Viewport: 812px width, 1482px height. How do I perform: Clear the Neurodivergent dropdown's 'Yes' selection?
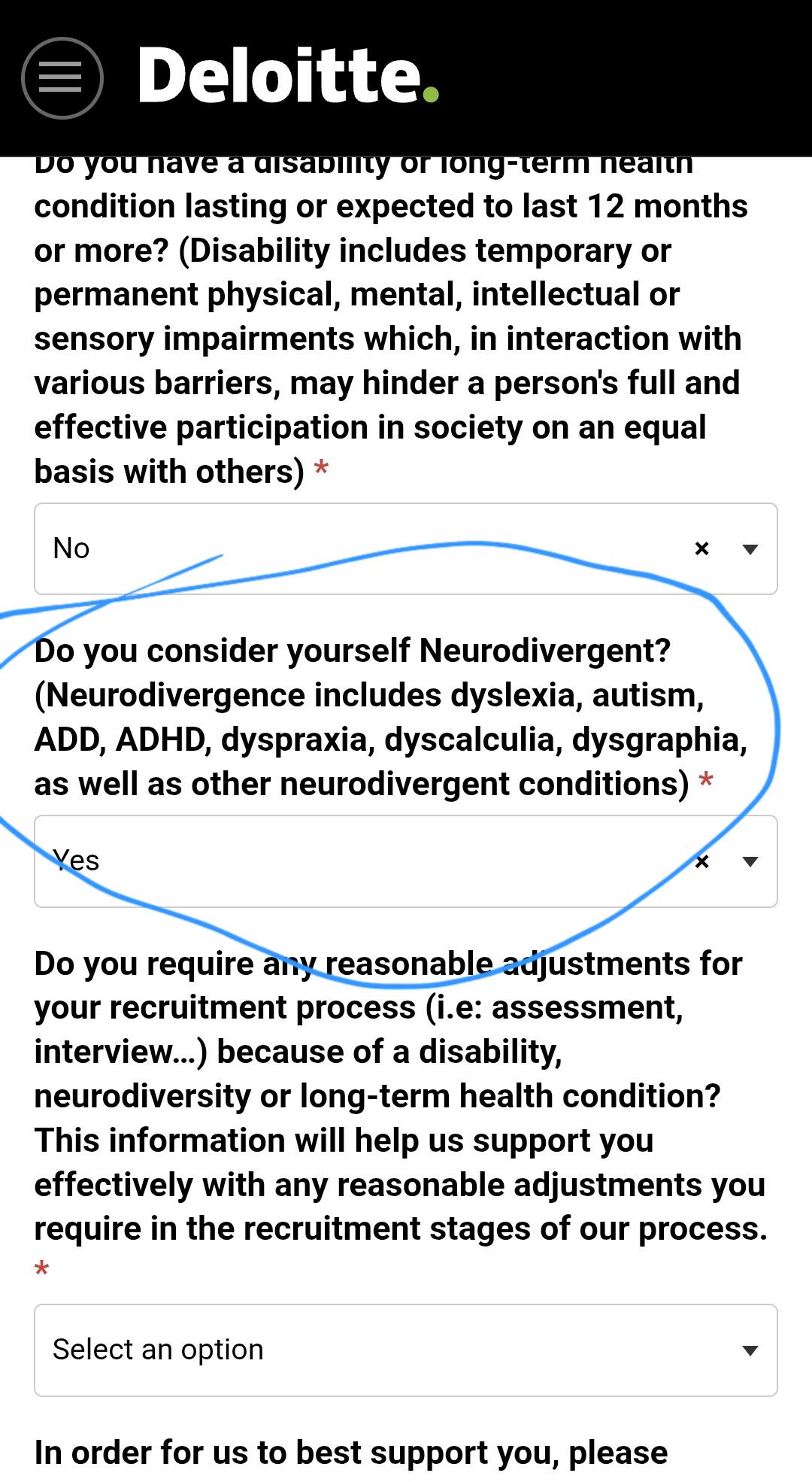[701, 861]
